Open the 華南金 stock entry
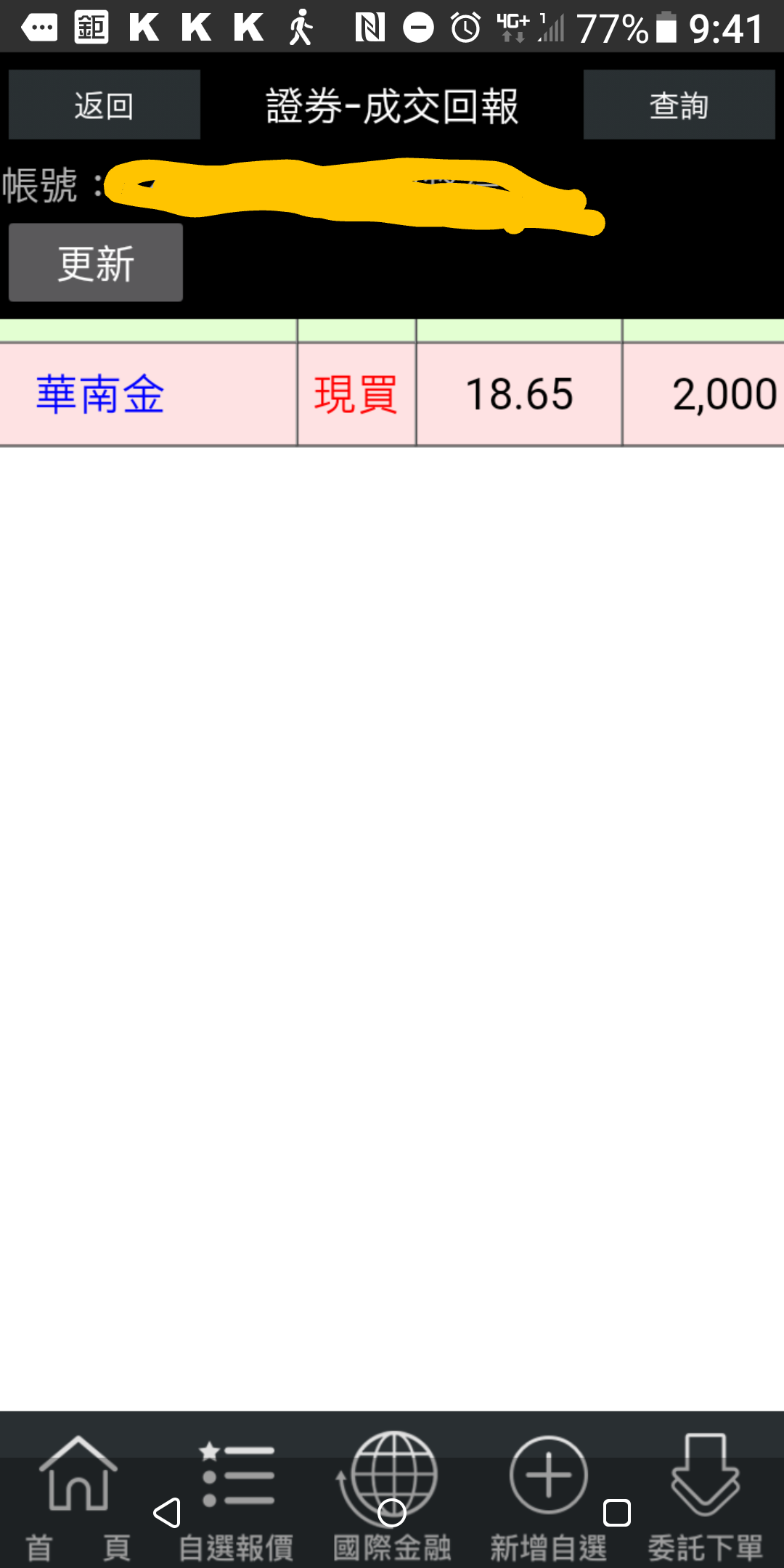 click(x=100, y=395)
